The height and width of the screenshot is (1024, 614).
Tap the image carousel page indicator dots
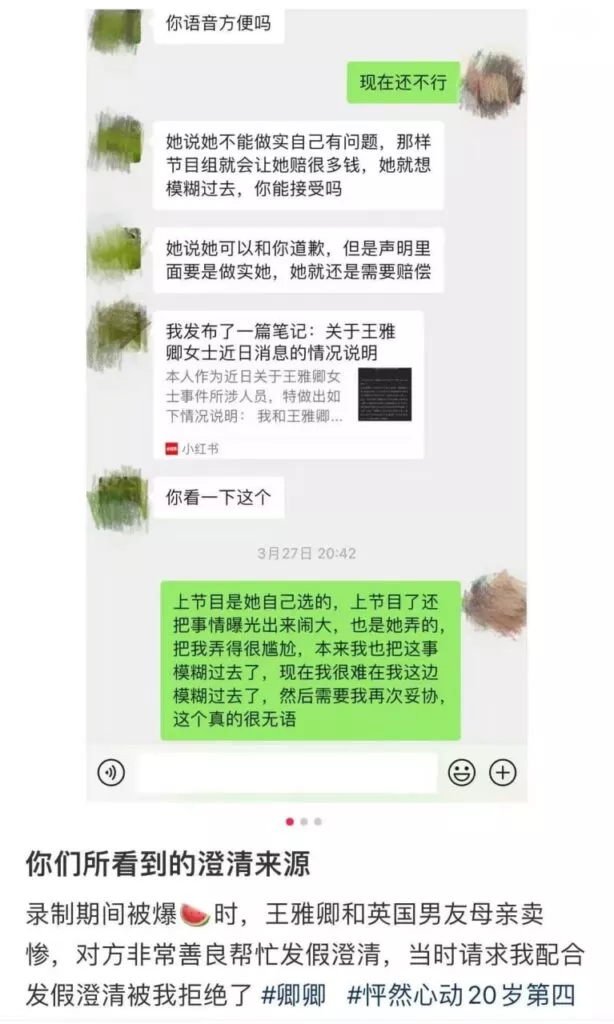coord(304,822)
